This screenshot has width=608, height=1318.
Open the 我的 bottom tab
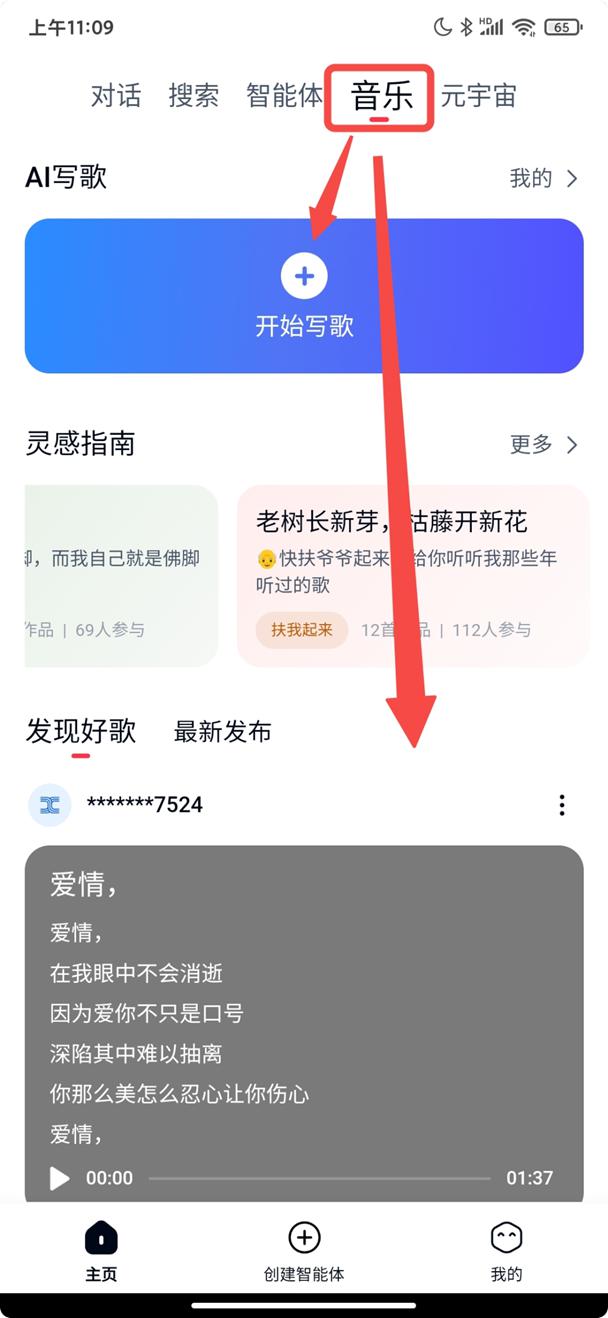(x=506, y=1250)
